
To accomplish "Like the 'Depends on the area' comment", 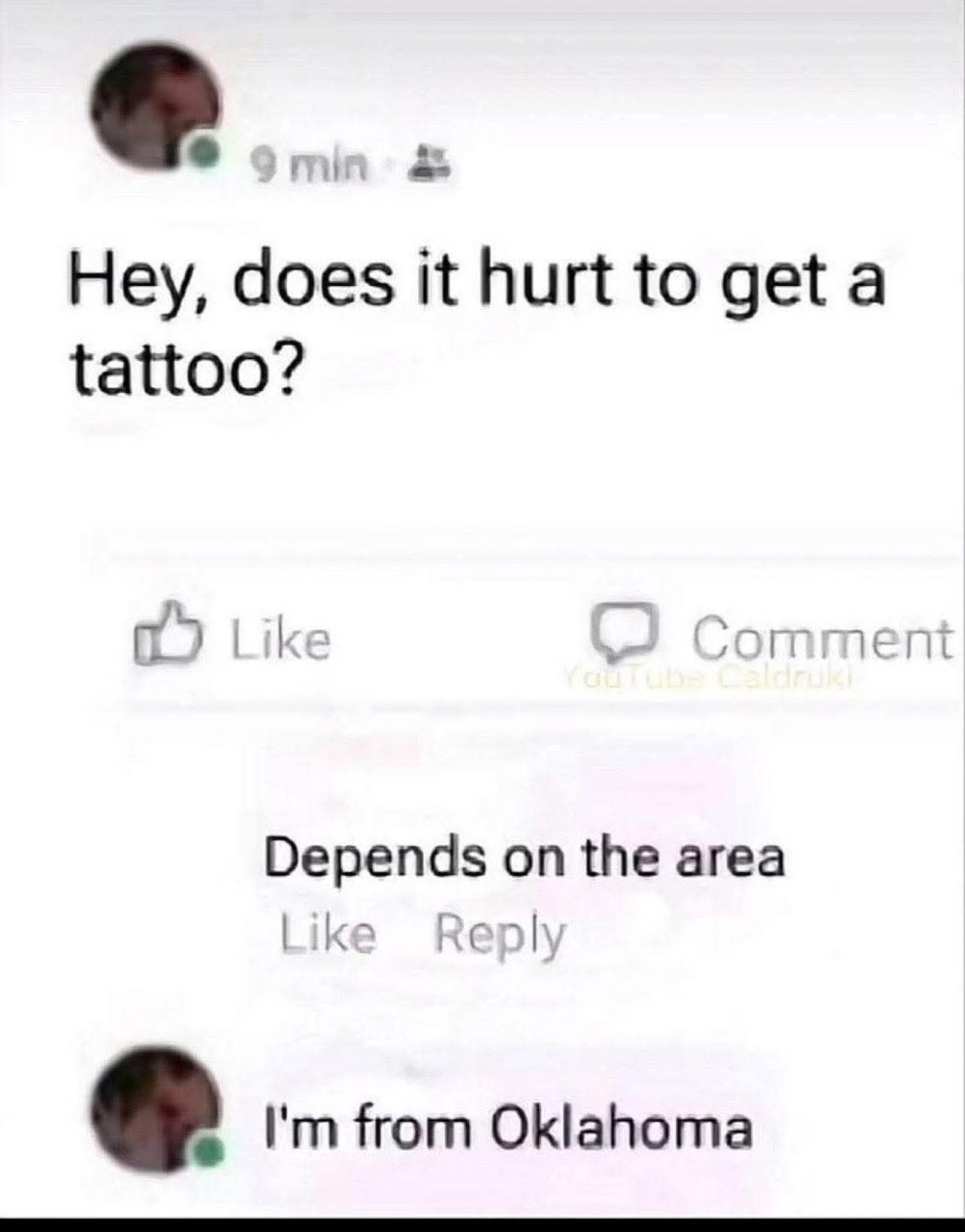I will (328, 935).
